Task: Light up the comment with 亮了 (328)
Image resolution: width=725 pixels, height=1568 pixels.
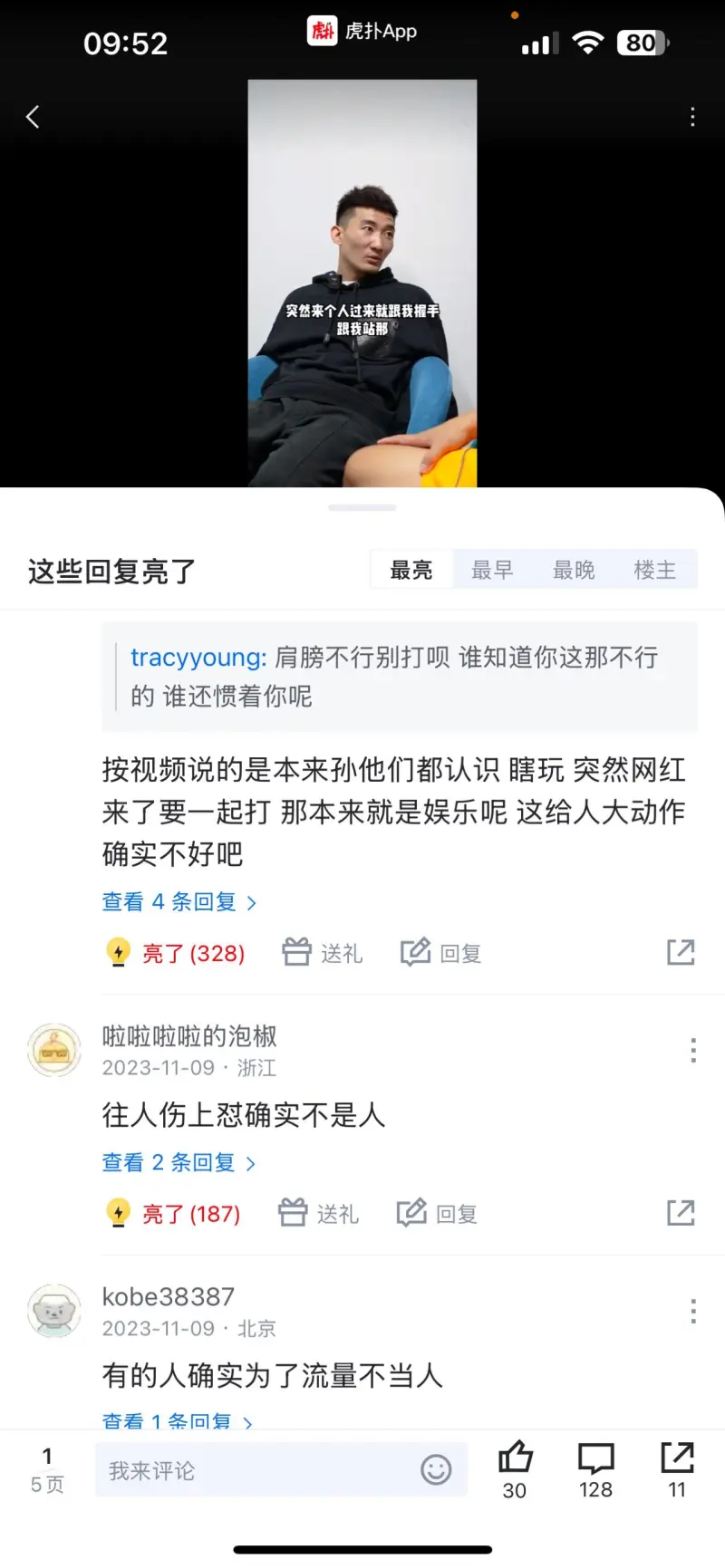Action: [176, 953]
